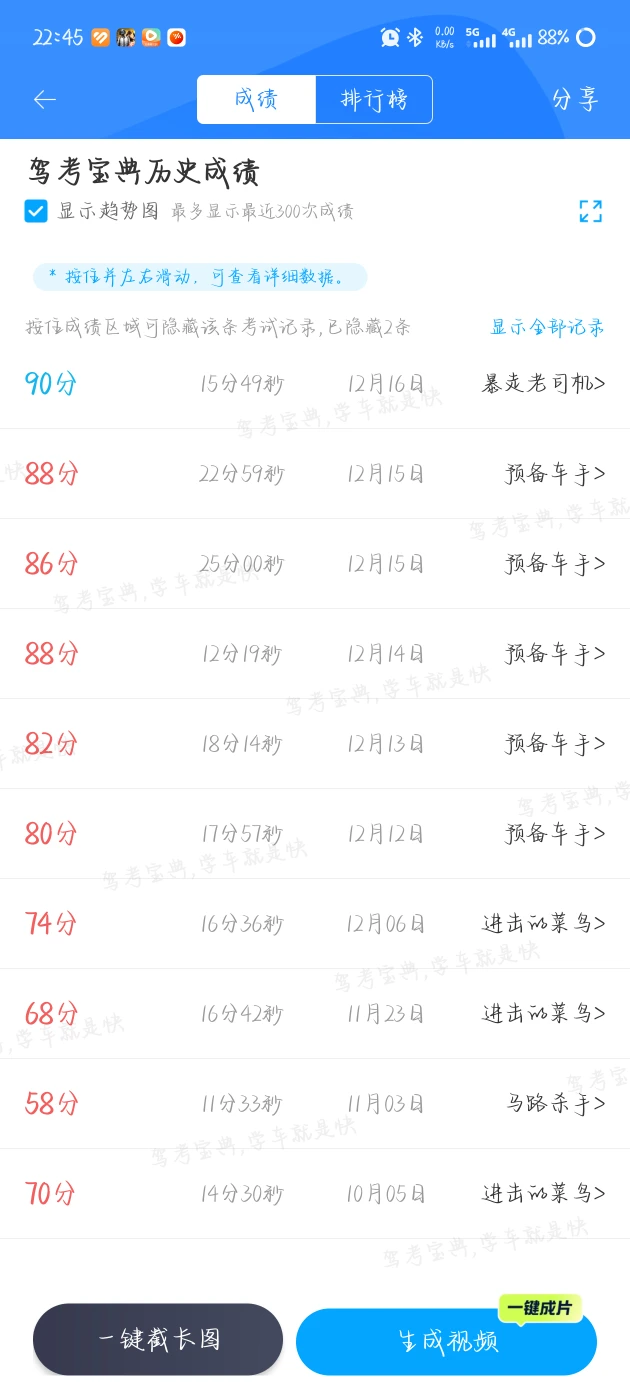Viewport: 630px width, 1400px height.
Task: Switch to the 排行榜 tab
Action: [374, 99]
